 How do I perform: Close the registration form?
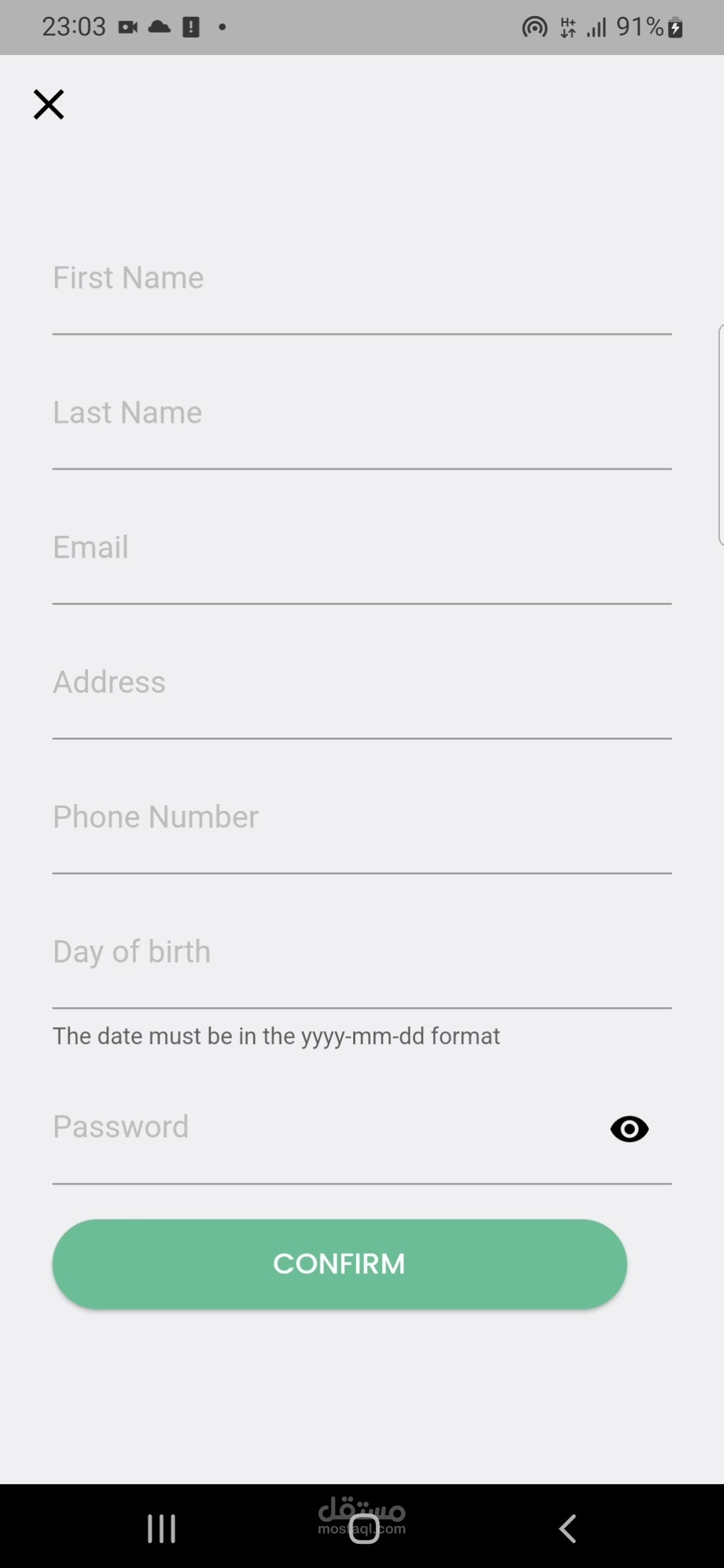[x=49, y=105]
